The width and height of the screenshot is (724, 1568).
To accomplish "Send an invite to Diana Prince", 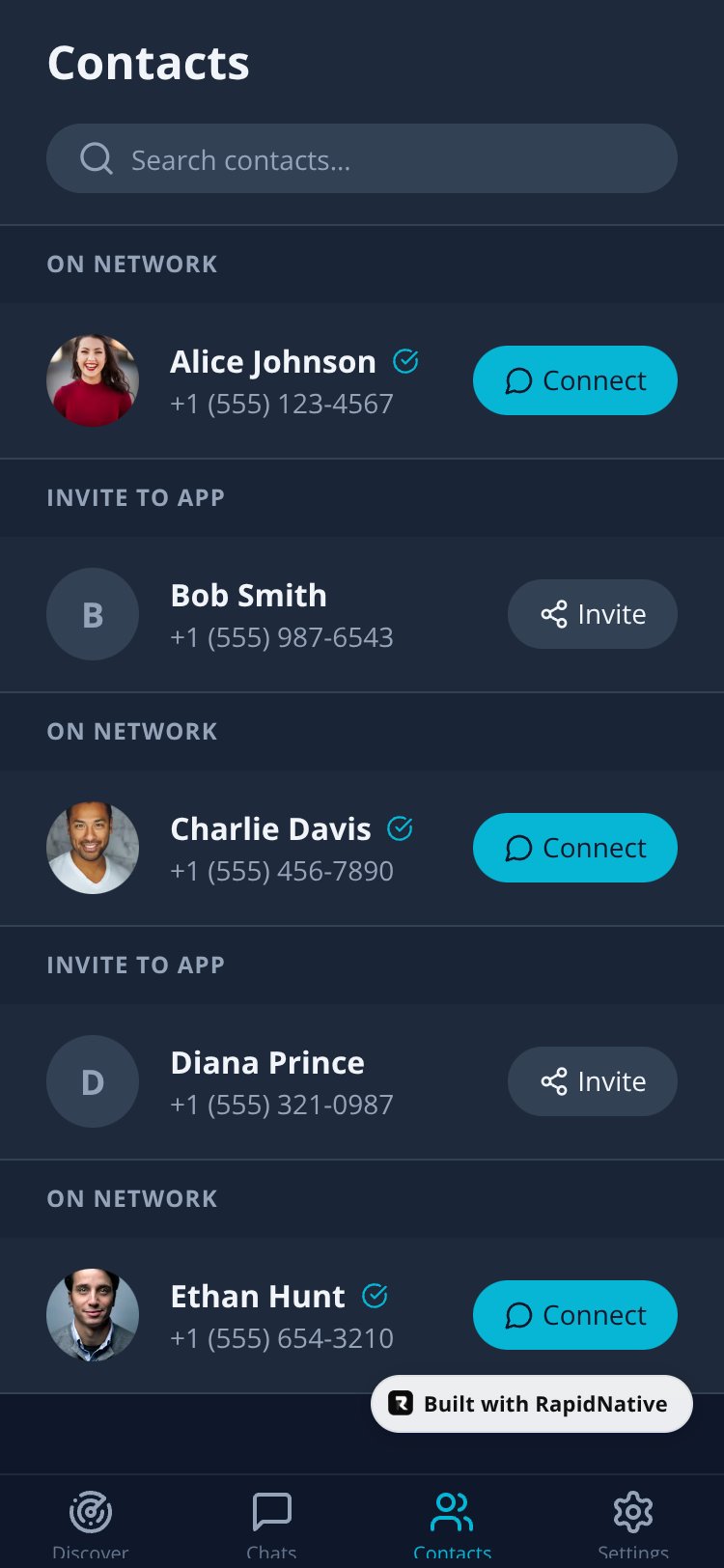I will pyautogui.click(x=593, y=1081).
